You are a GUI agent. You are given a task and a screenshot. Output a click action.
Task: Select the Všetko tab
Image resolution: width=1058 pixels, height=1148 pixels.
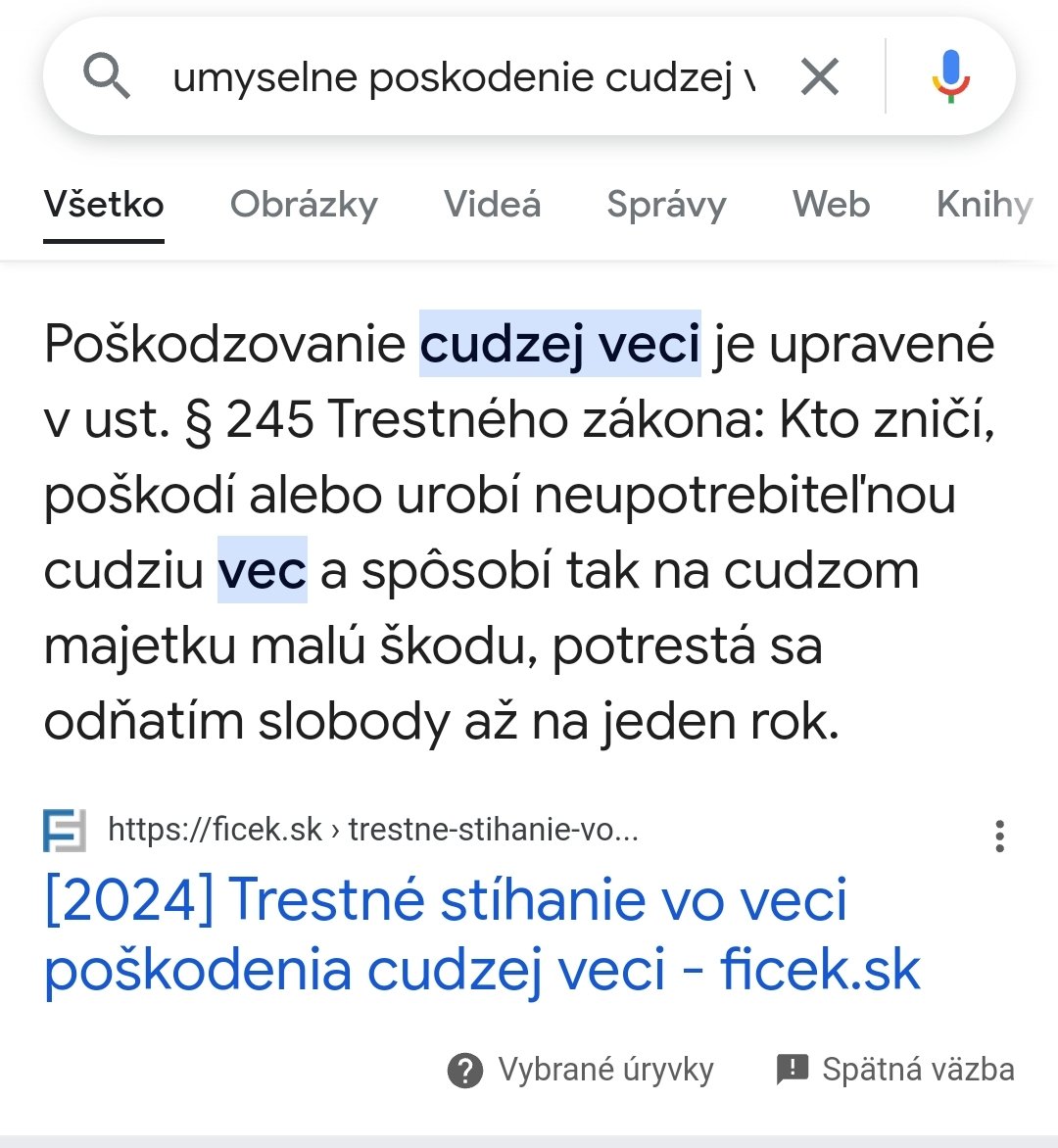[x=104, y=205]
